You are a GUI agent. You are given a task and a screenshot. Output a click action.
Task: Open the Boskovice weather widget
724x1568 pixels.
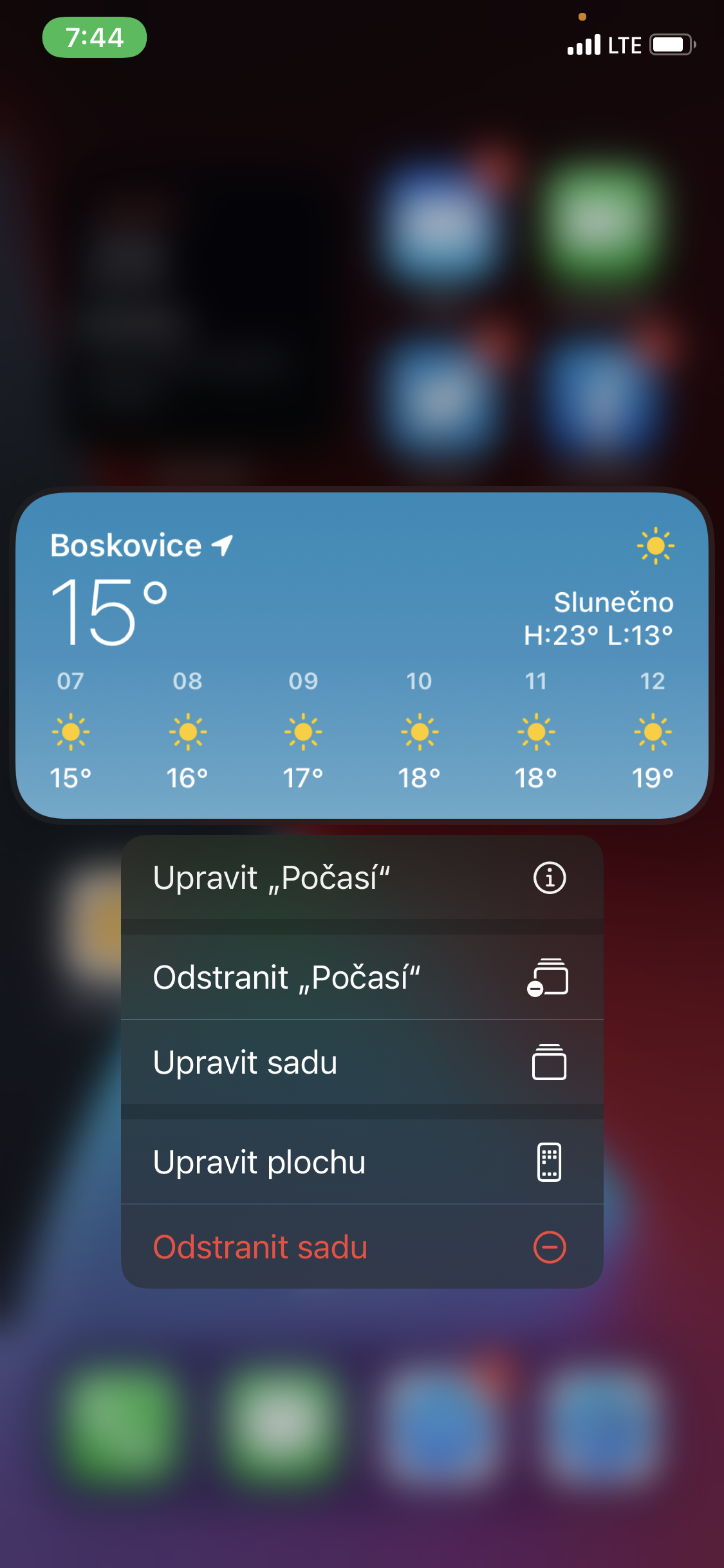(x=362, y=655)
